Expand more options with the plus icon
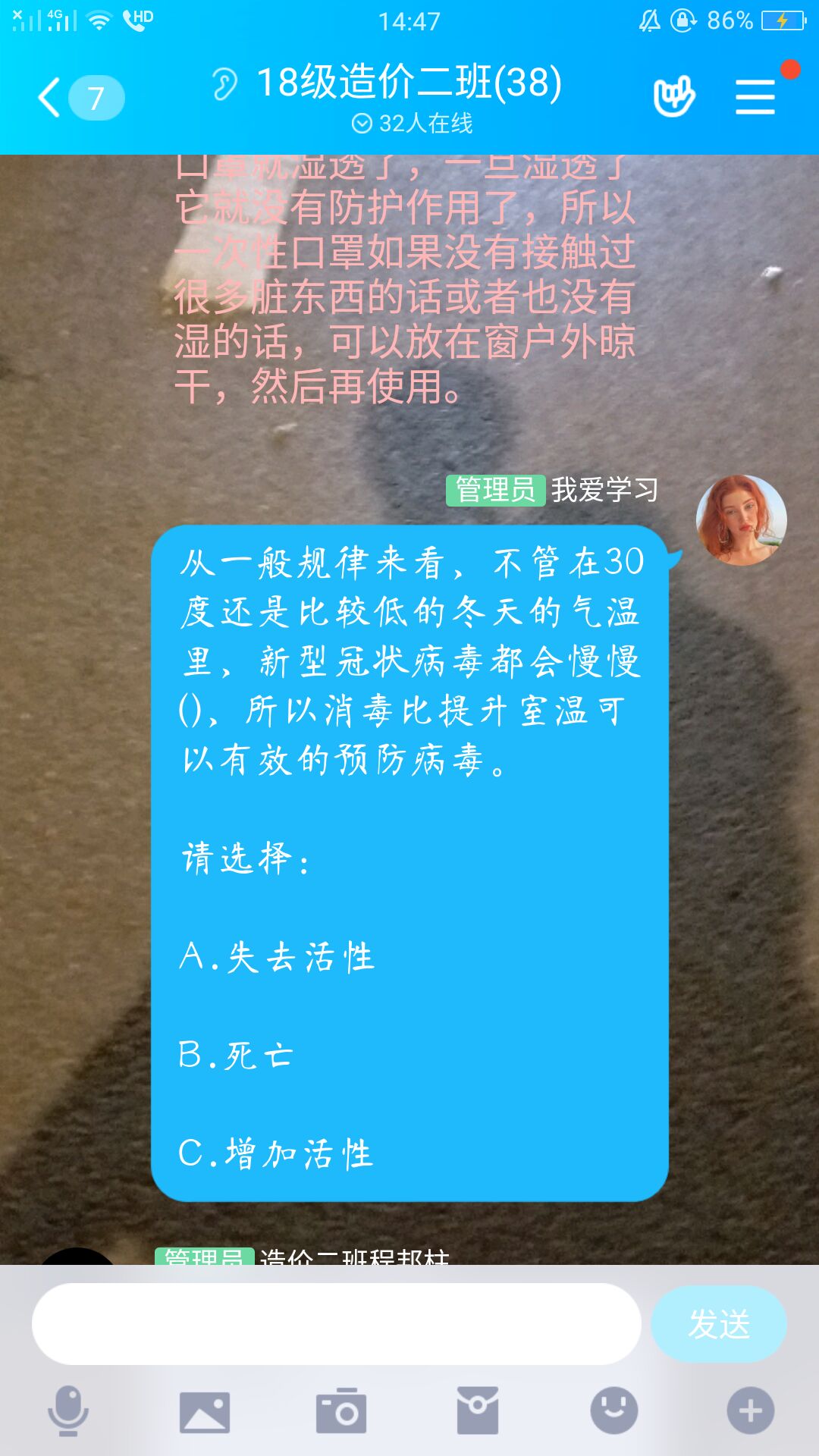The width and height of the screenshot is (819, 1456). tap(750, 1410)
